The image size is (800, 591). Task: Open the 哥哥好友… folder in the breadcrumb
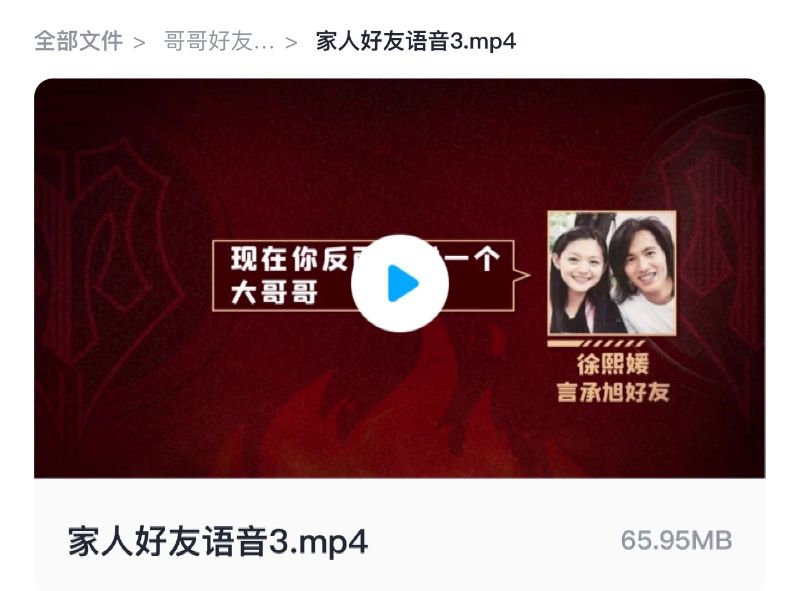tap(219, 41)
